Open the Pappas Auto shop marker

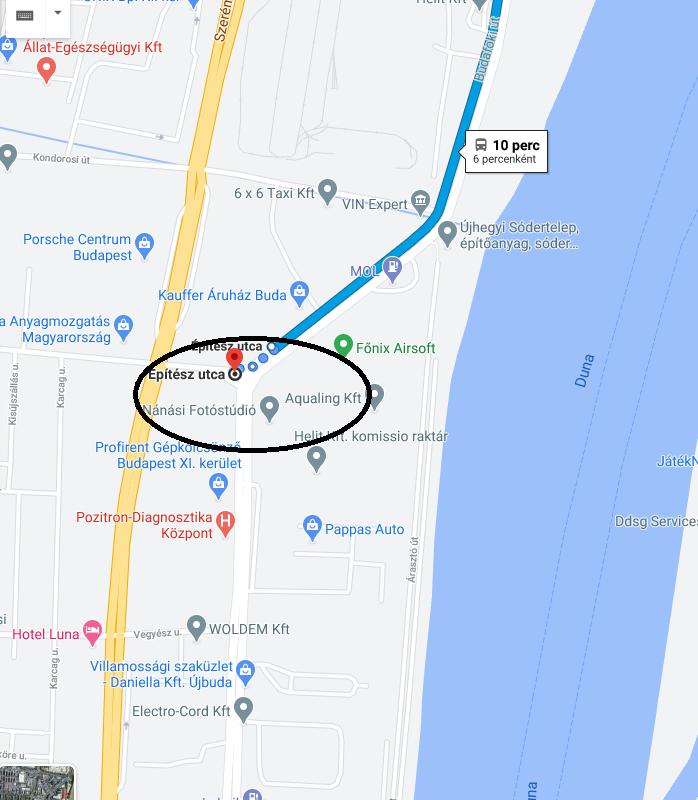[x=313, y=526]
